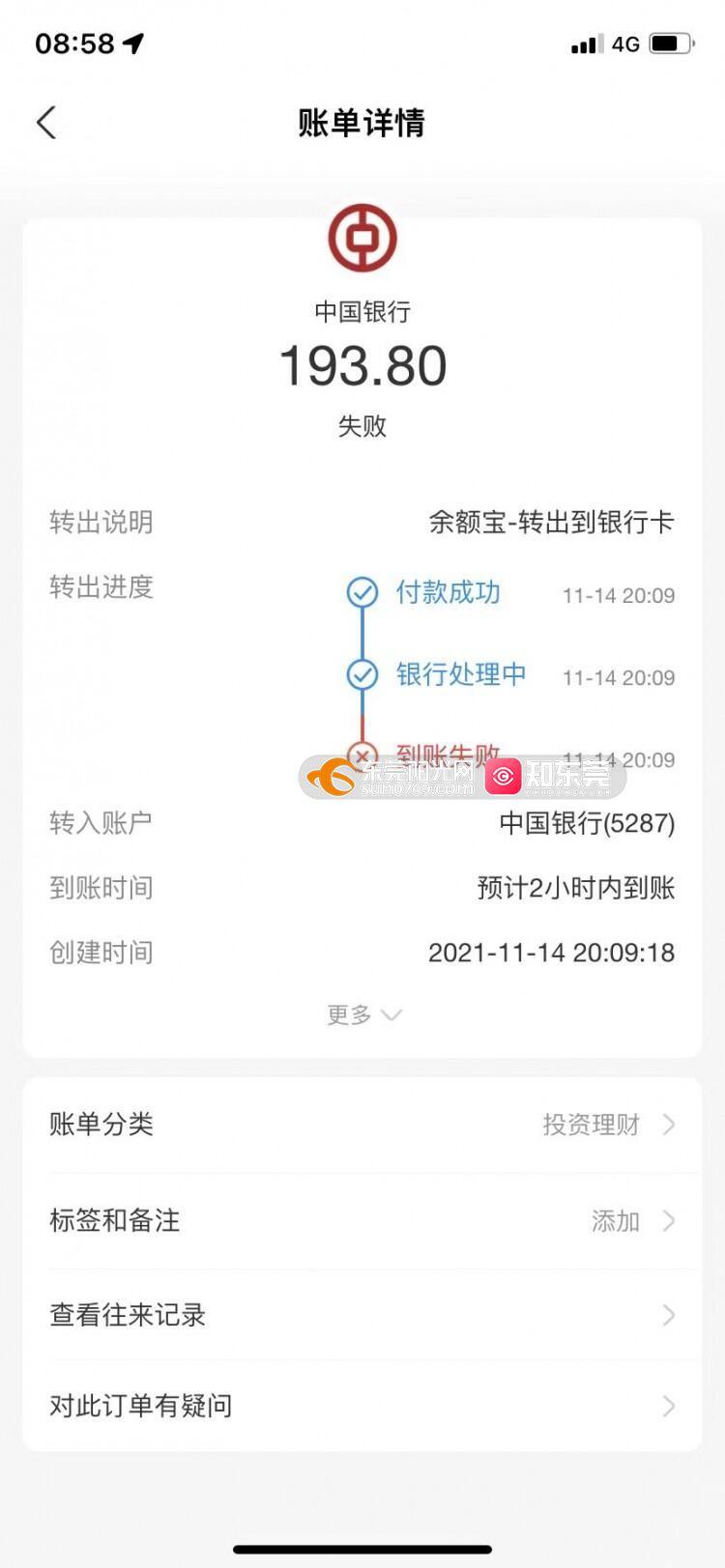The height and width of the screenshot is (1568, 725).
Task: Go back from the 账单详情 page
Action: click(46, 123)
